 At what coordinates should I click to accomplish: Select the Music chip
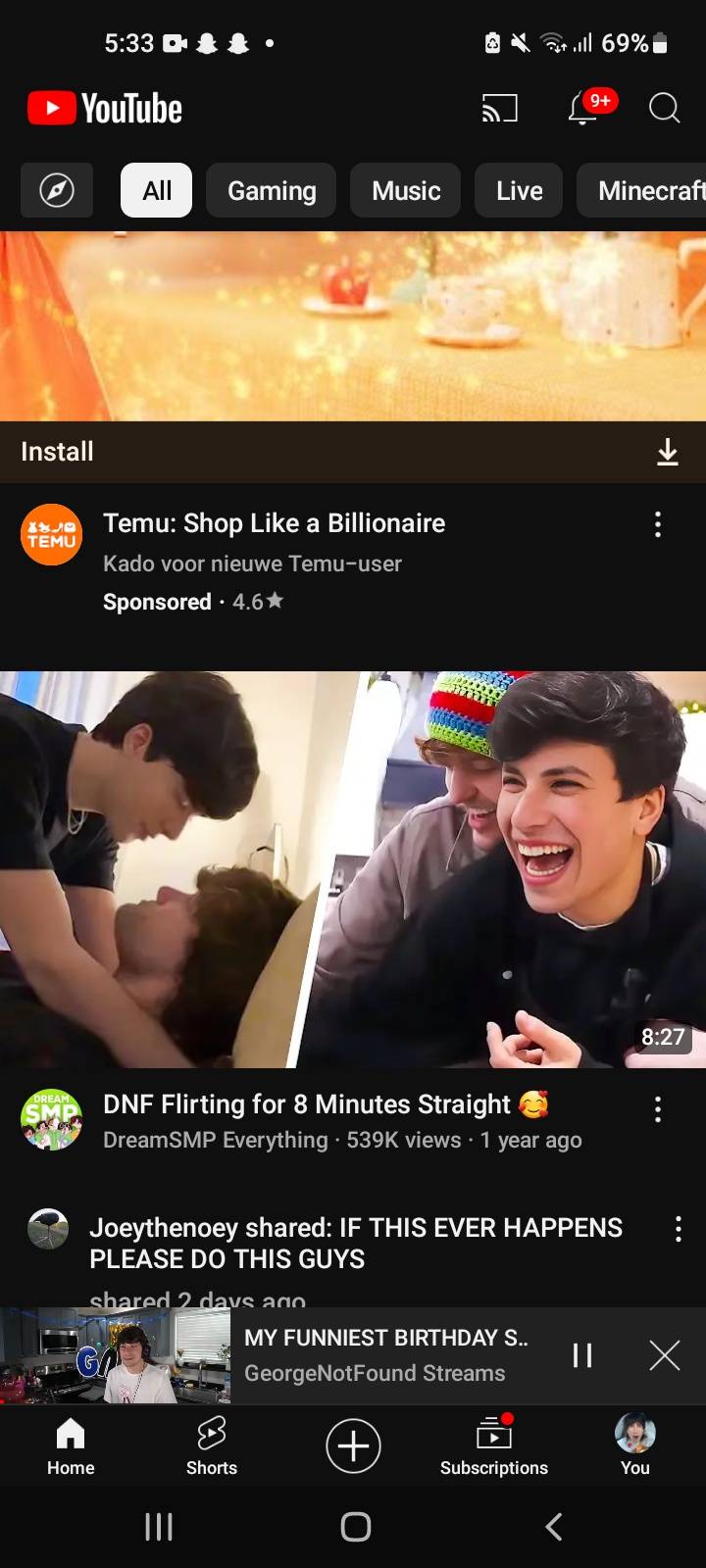tap(405, 190)
